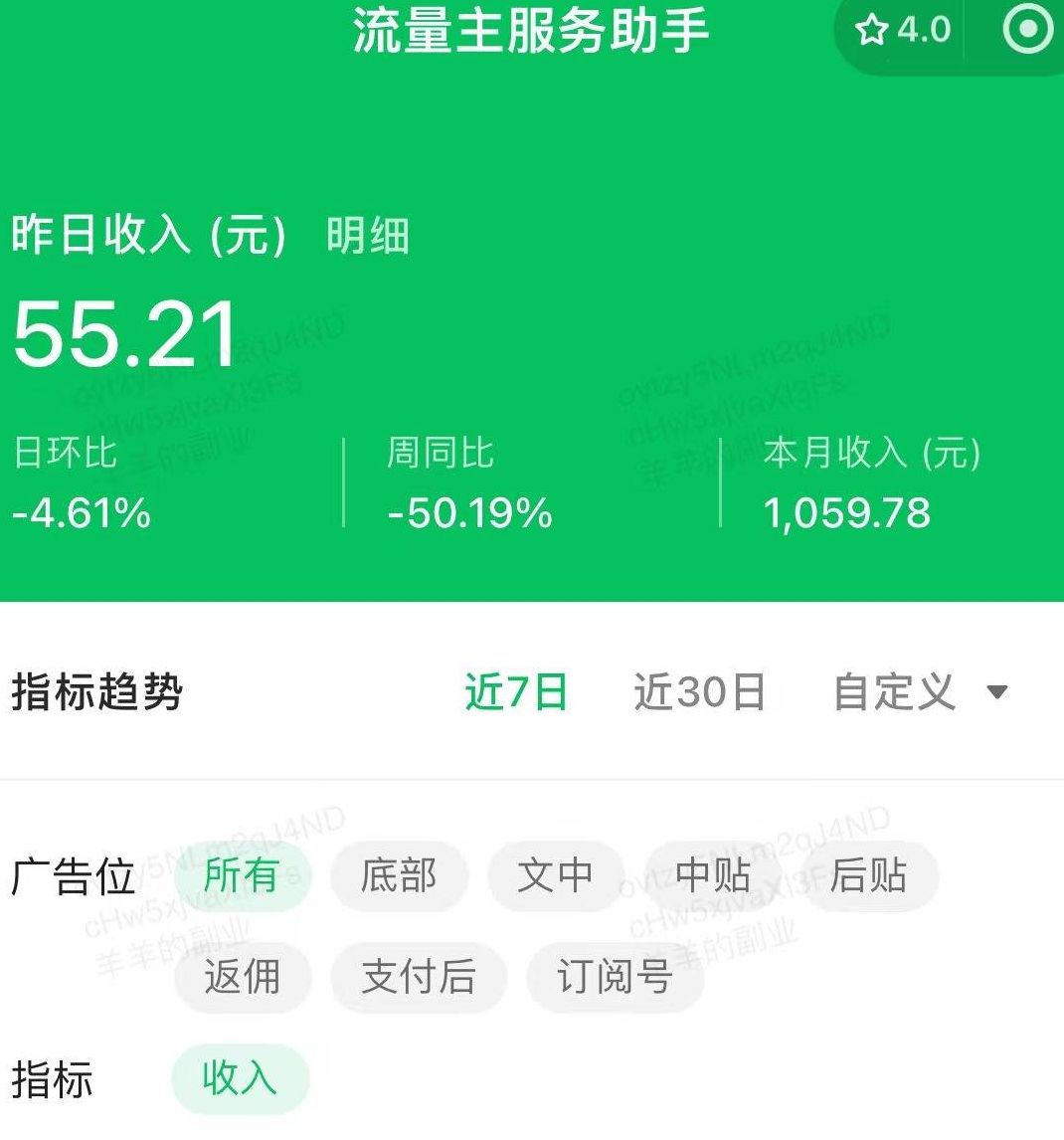Tap the 返佣 chip
1064x1140 pixels.
pyautogui.click(x=242, y=977)
